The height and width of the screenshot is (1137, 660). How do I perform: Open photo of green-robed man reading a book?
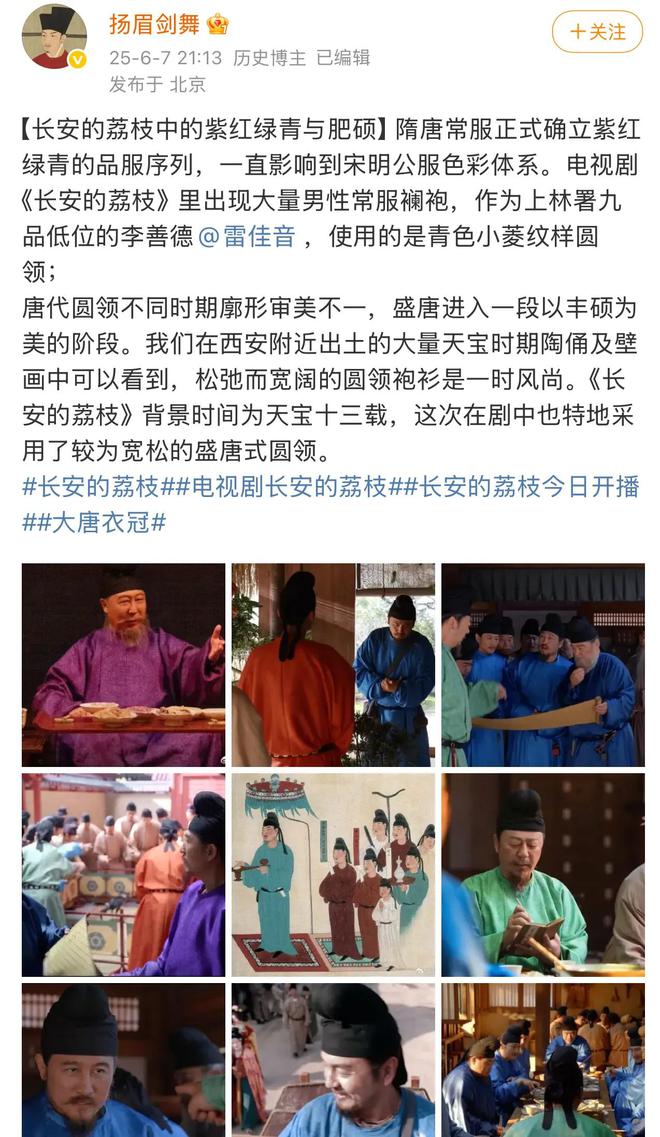click(x=543, y=874)
